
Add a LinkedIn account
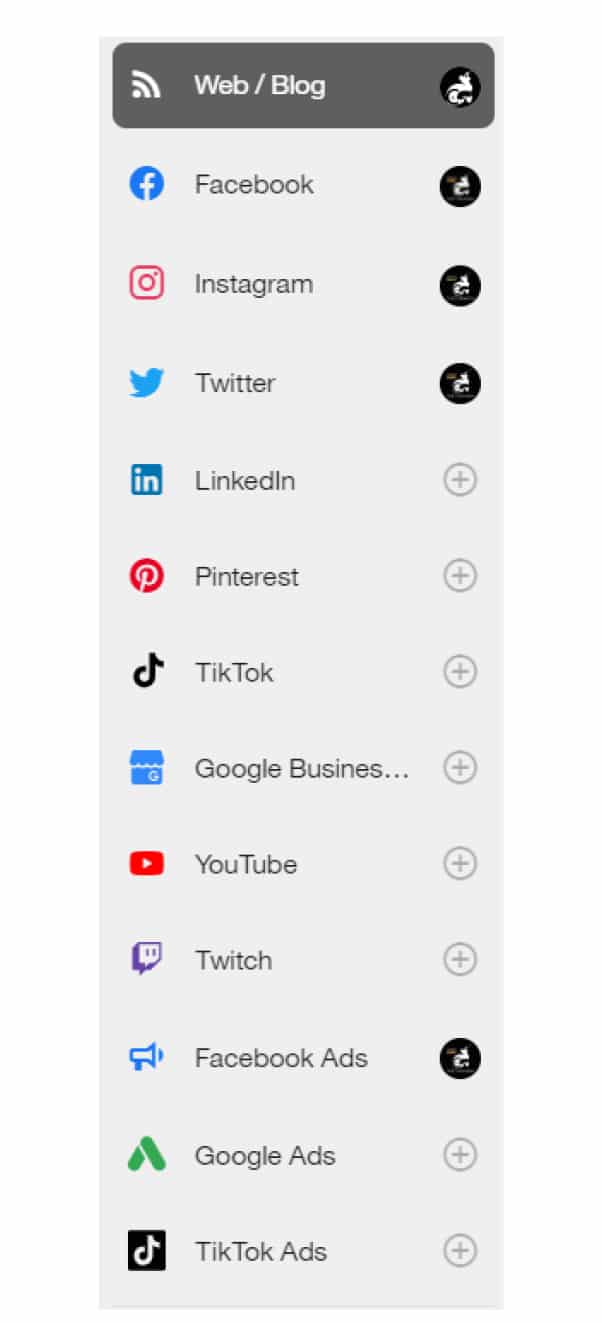click(x=460, y=480)
